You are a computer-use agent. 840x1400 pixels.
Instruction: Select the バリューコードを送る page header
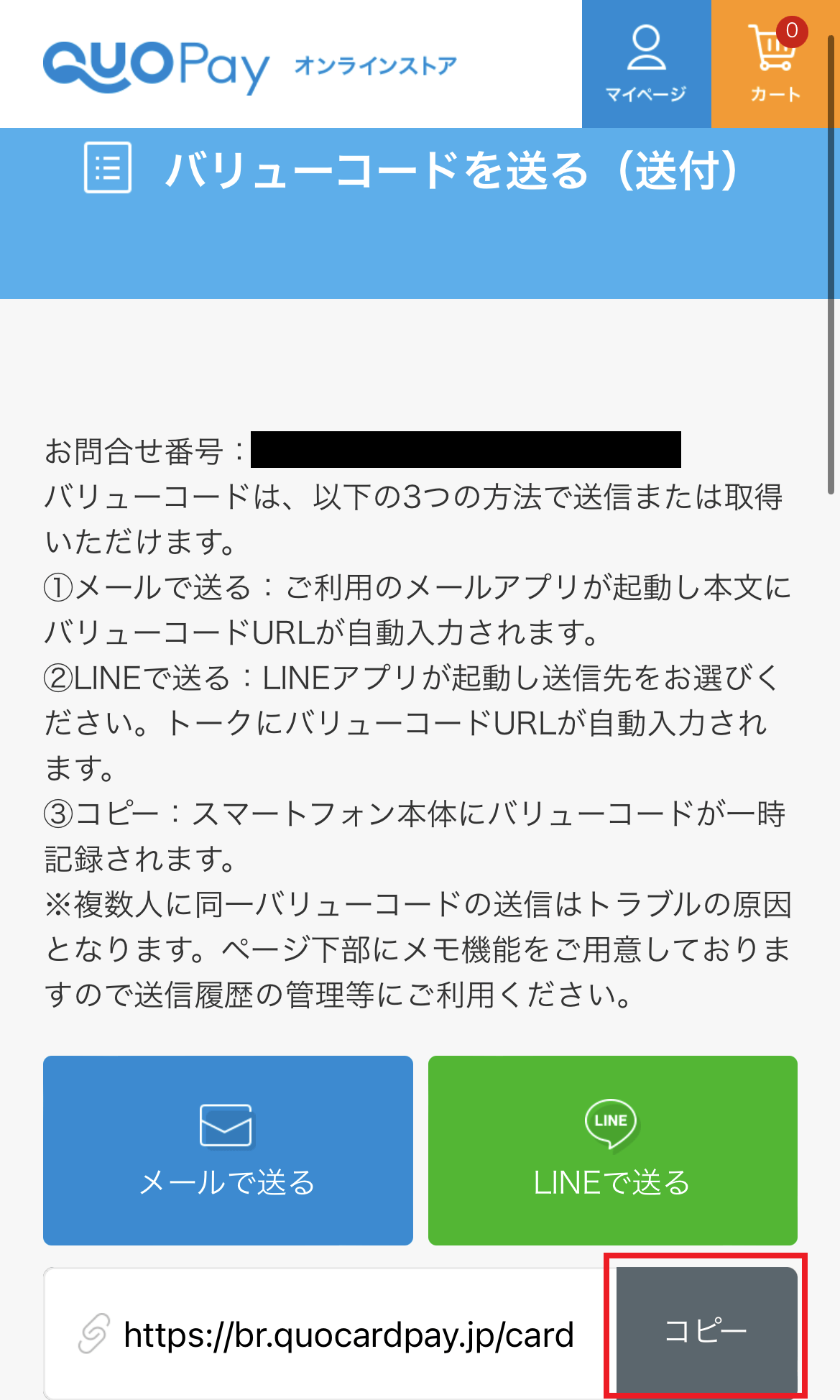point(452,170)
